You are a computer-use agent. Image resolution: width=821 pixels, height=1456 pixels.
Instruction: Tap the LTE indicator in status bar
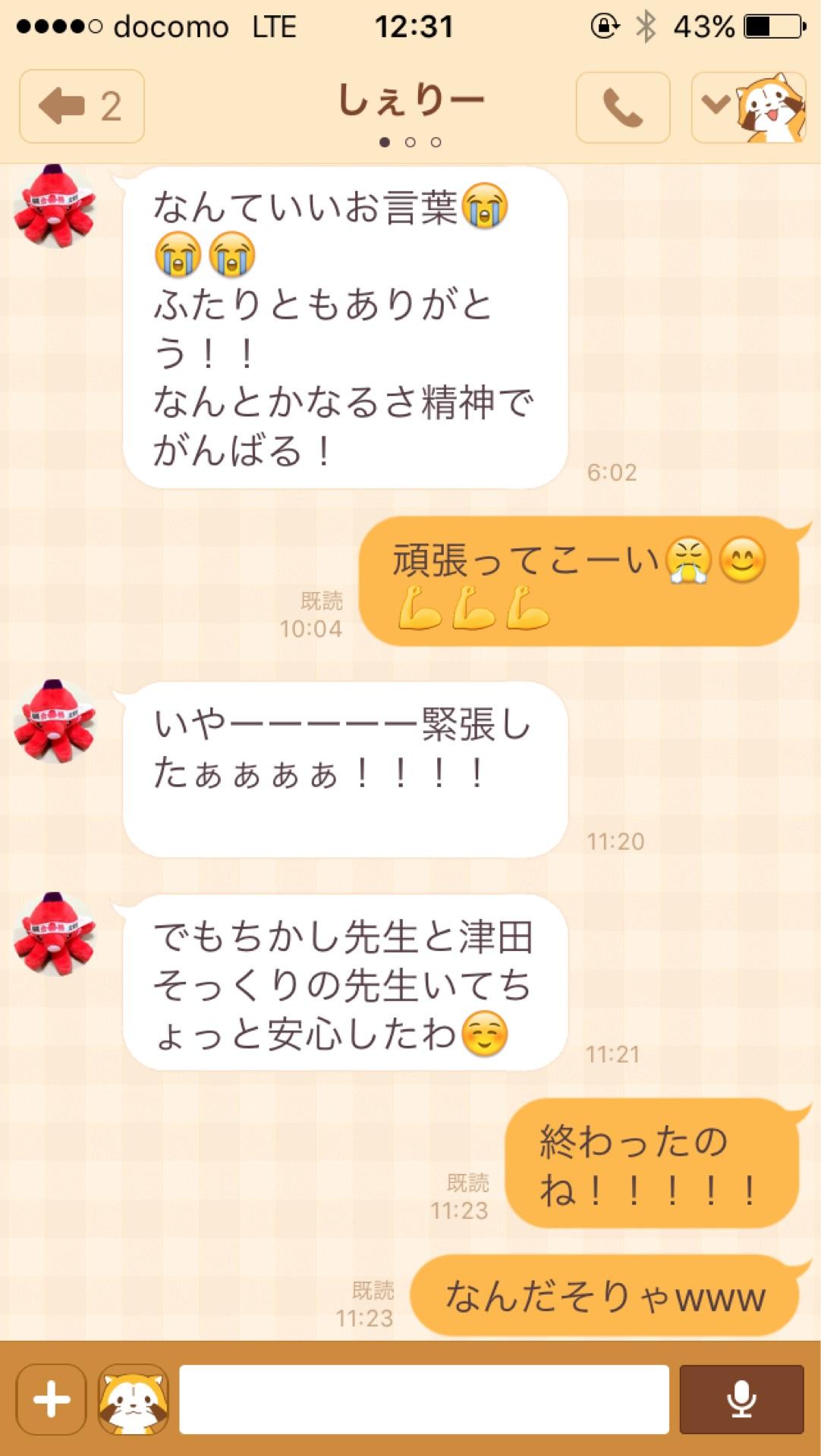pos(273,25)
